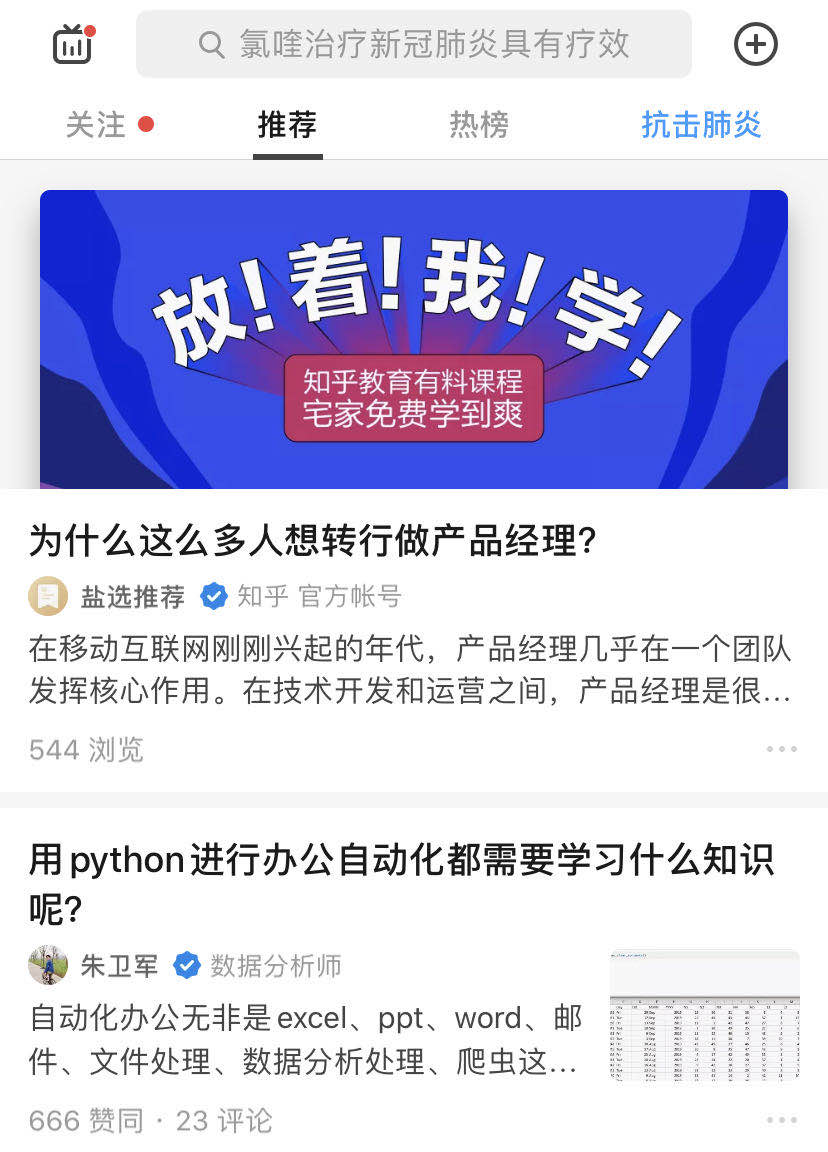Open question 为什么这么多人想转行做产品经理
828x1152 pixels.
(313, 541)
